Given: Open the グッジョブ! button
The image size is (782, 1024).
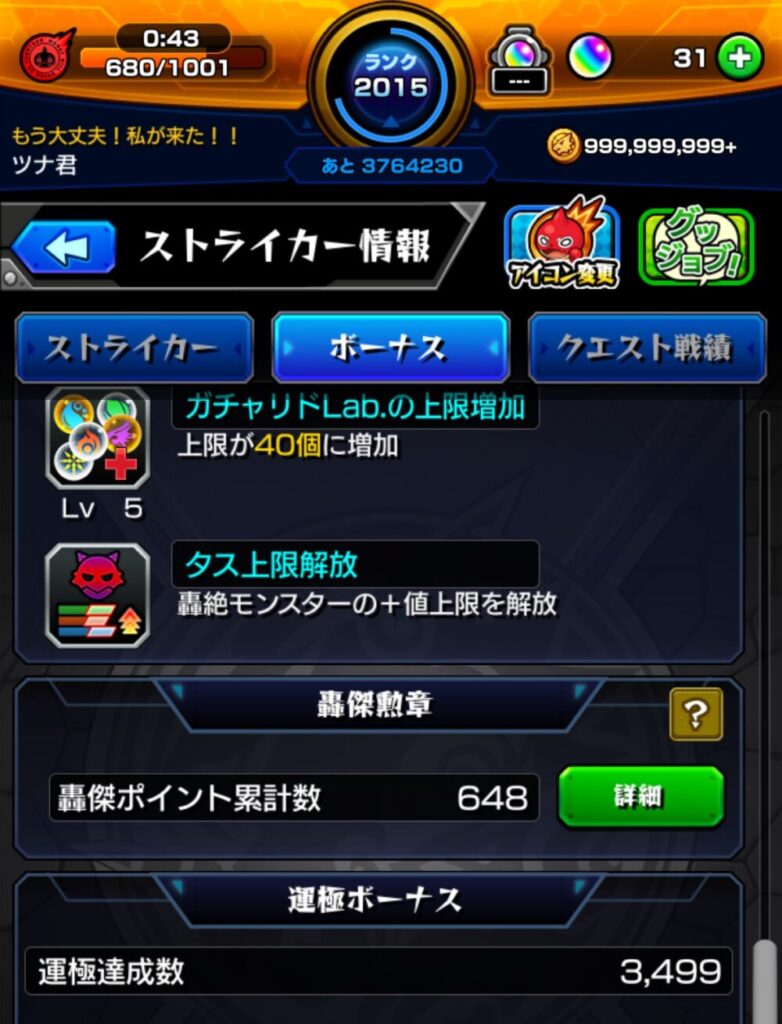Looking at the screenshot, I should point(695,247).
